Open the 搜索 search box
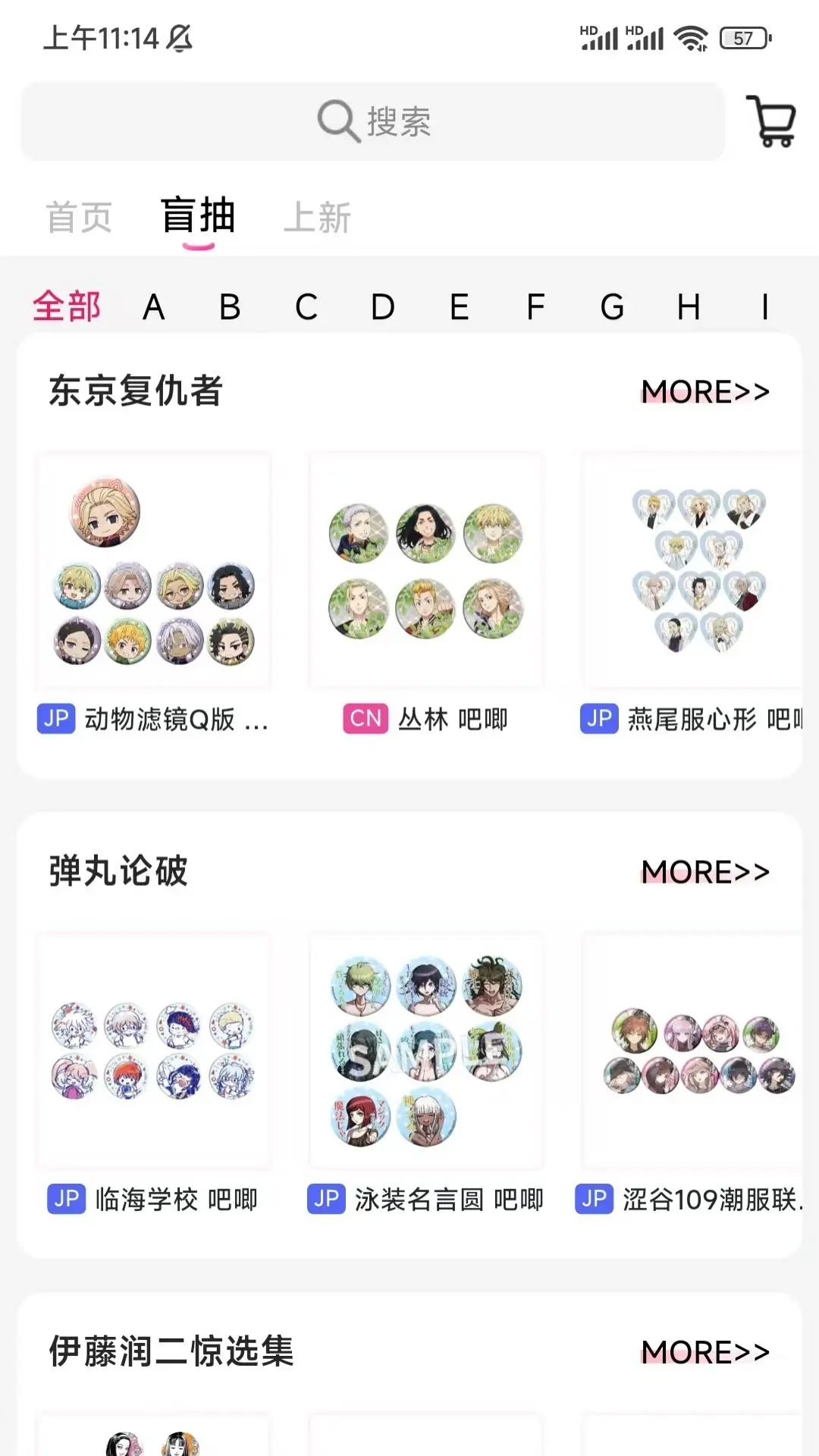819x1456 pixels. 373,121
